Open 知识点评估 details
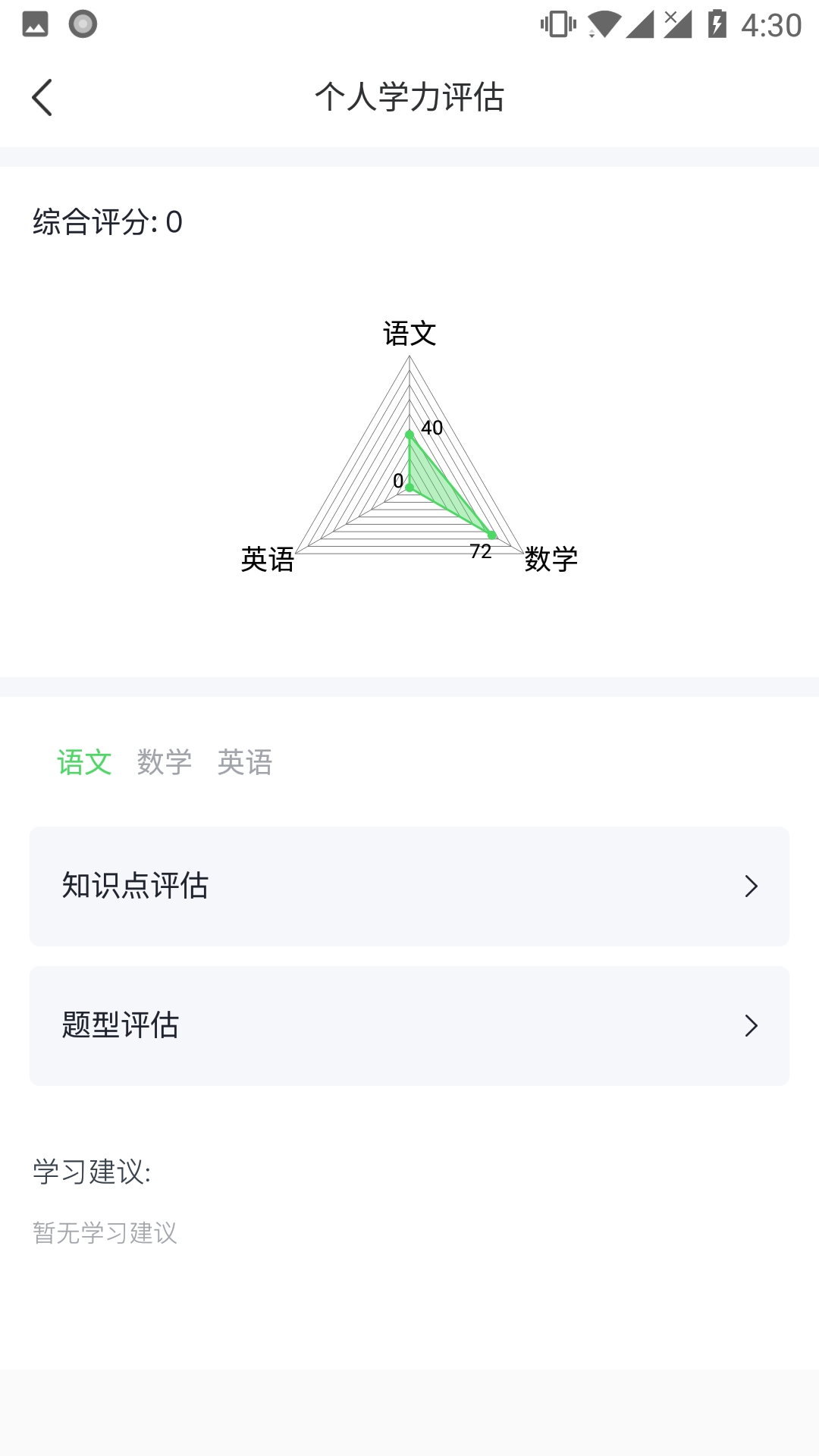This screenshot has height=1456, width=819. pos(135,886)
